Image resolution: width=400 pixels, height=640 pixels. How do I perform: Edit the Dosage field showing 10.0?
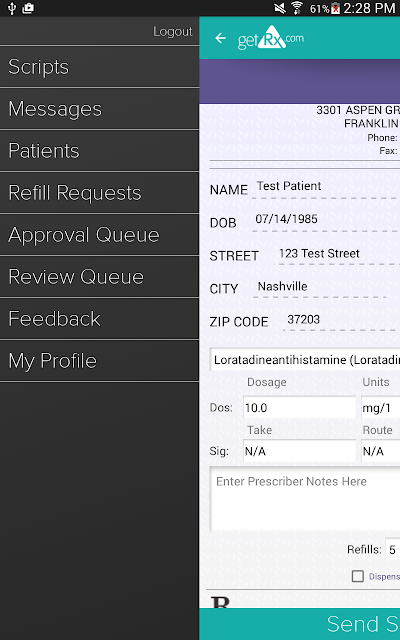click(x=299, y=407)
